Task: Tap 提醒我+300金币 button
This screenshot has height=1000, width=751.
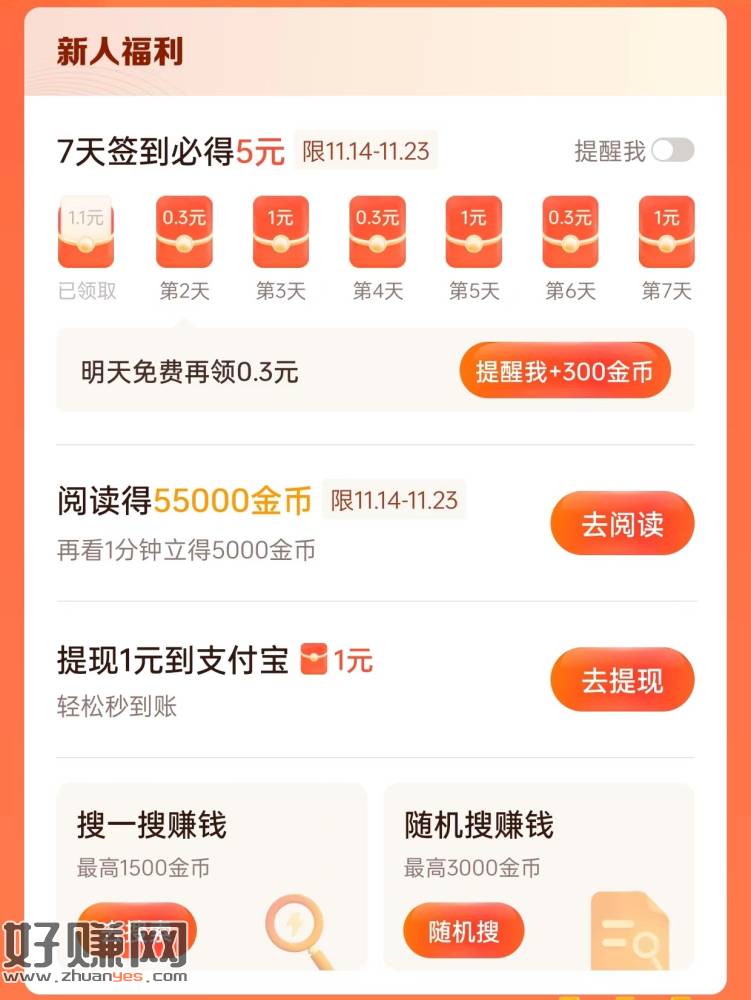Action: [x=564, y=372]
